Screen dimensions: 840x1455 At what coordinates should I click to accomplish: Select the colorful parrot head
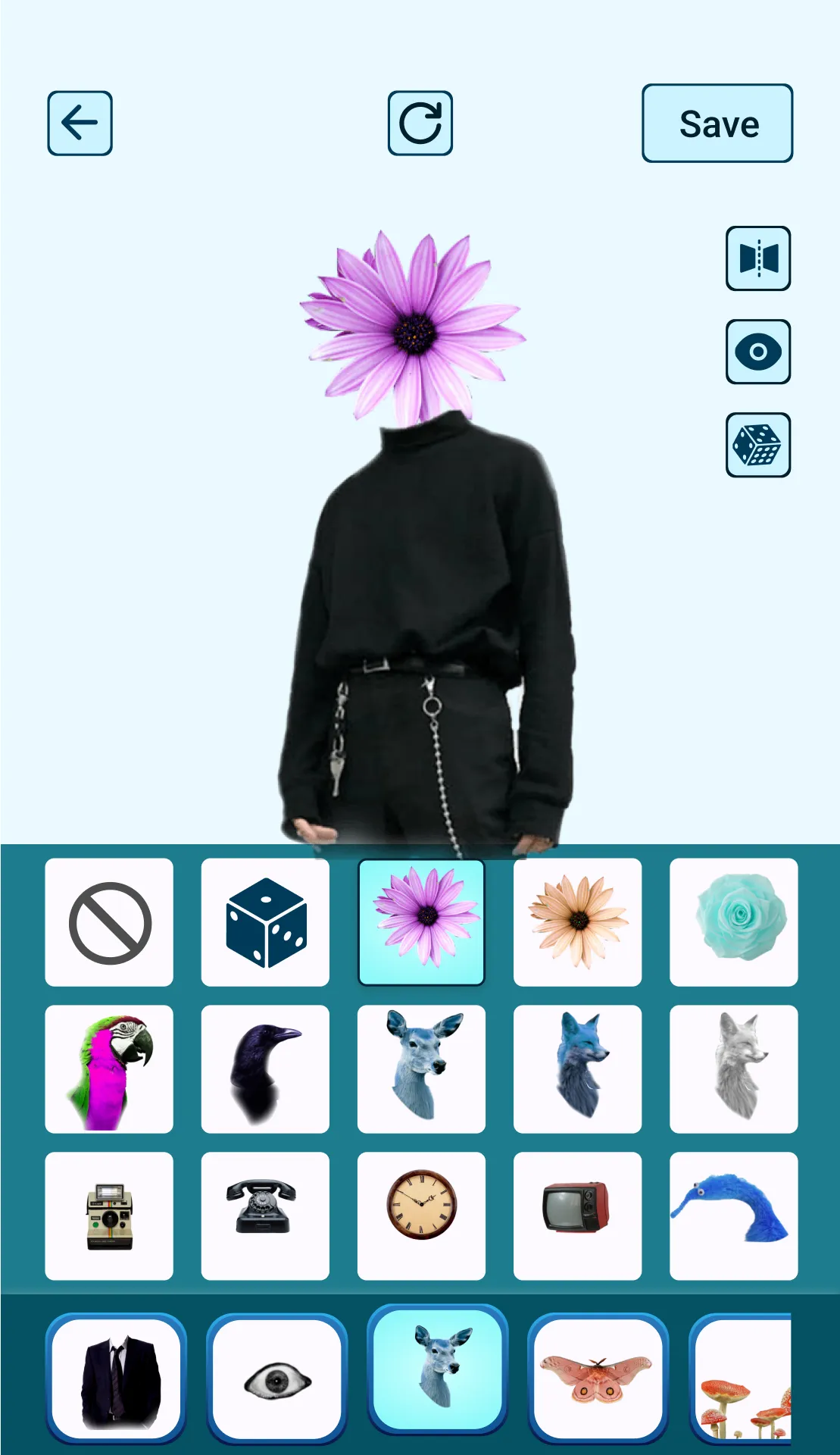pos(109,1069)
